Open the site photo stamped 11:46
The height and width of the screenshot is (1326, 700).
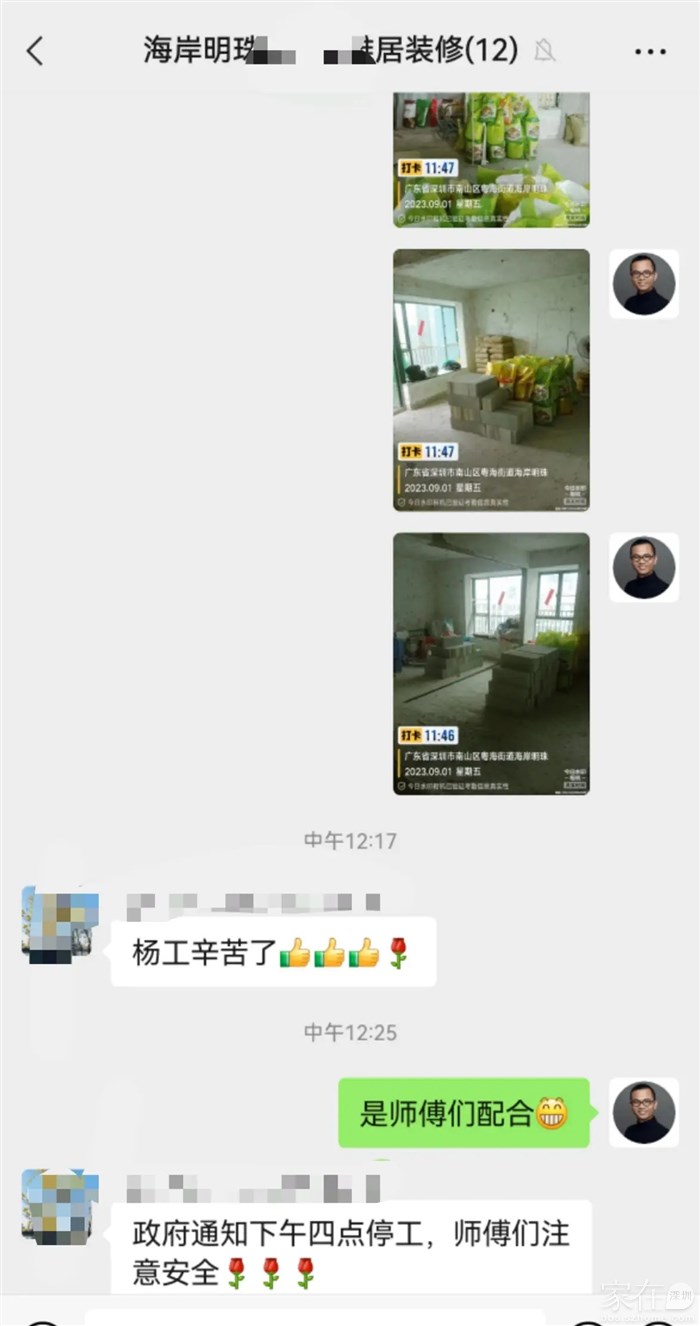(x=491, y=663)
